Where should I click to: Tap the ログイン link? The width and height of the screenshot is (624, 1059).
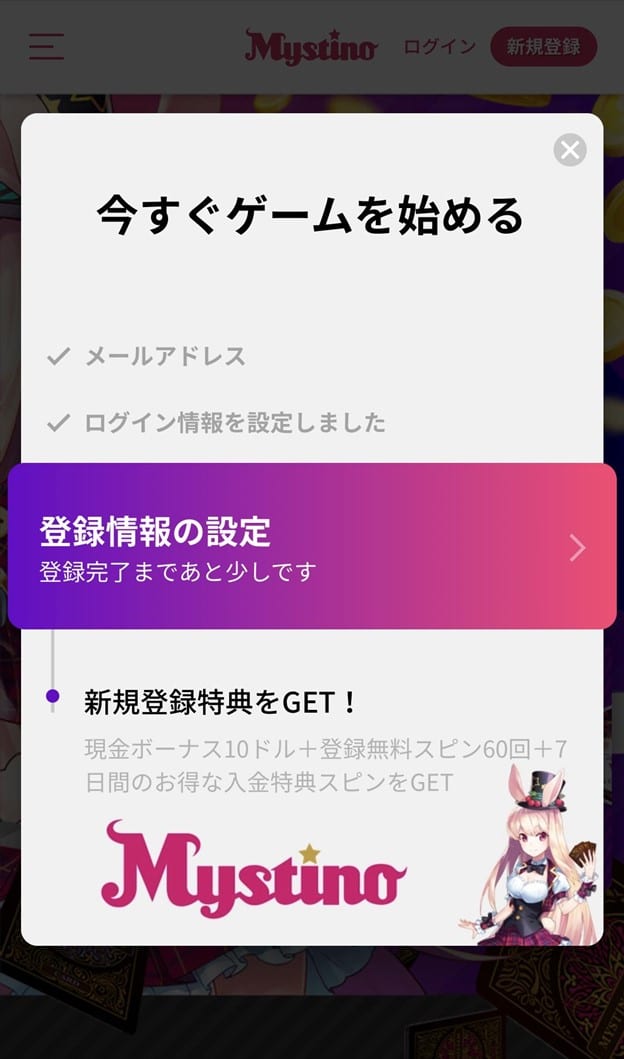click(x=439, y=47)
